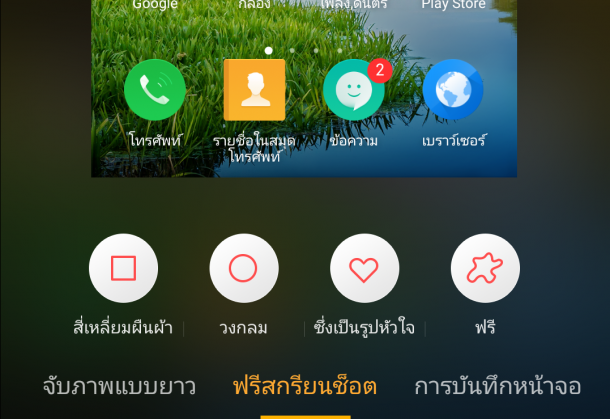Open the ฟรีสกรีนช็อต tab
The width and height of the screenshot is (610, 419).
pos(305,386)
